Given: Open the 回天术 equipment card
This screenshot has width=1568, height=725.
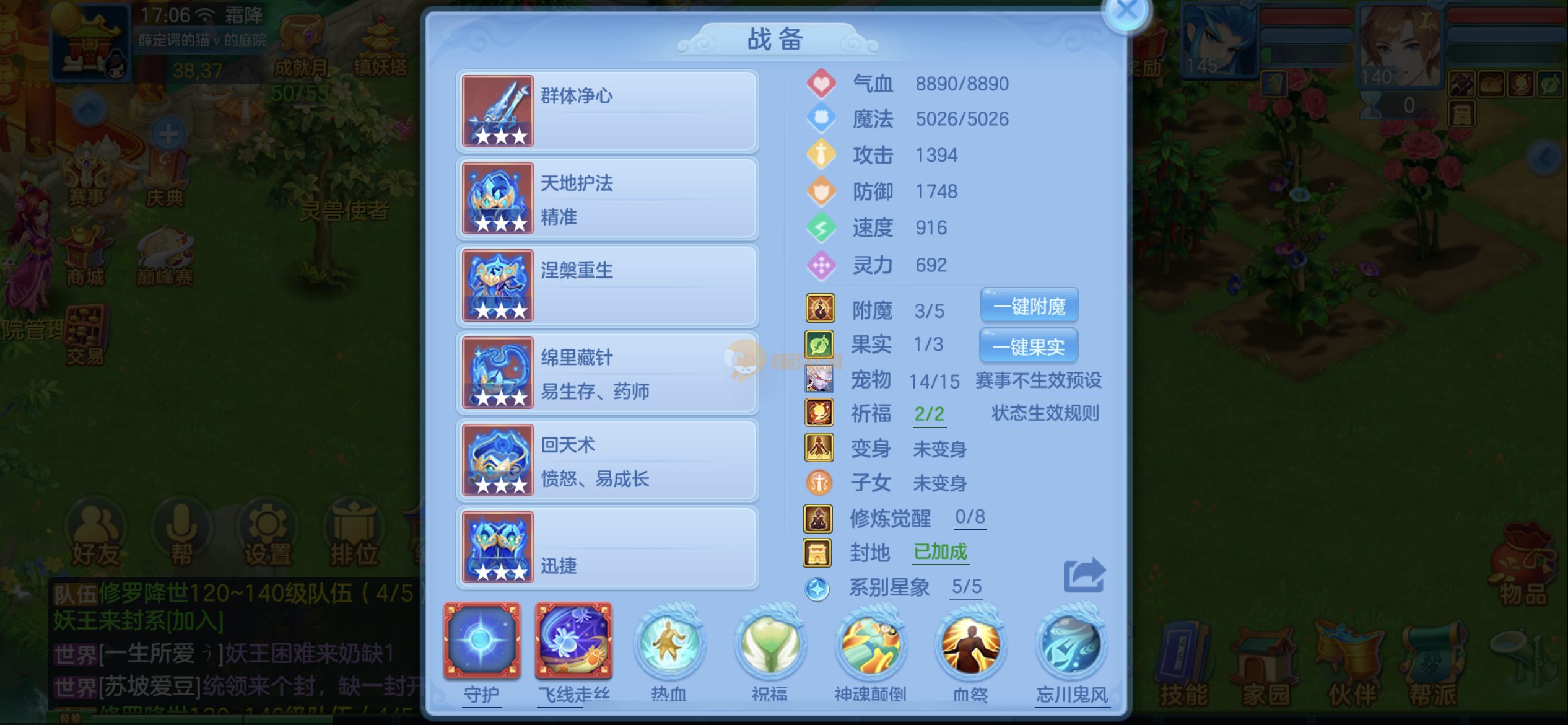Looking at the screenshot, I should 608,460.
